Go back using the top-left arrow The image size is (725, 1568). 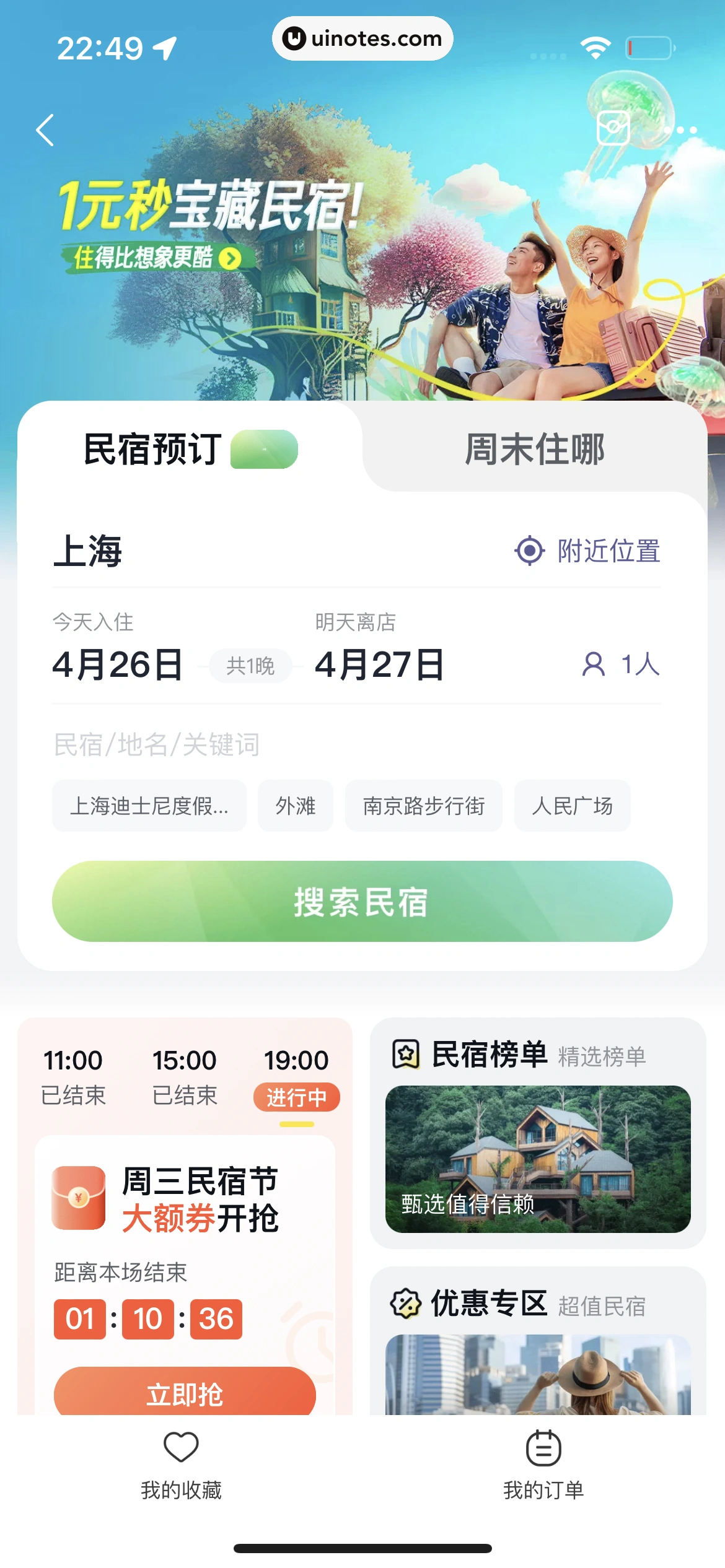coord(45,130)
